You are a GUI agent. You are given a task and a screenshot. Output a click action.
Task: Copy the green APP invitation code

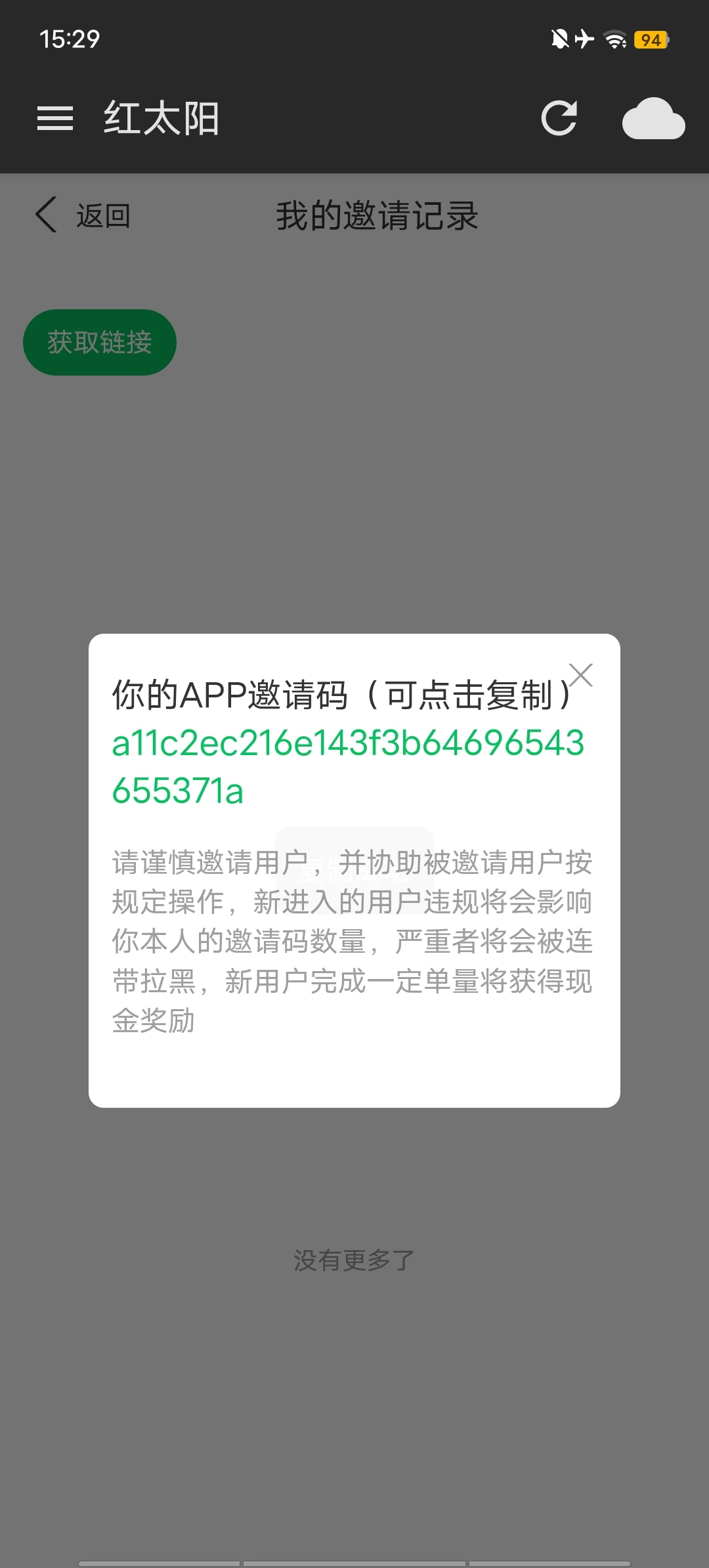348,766
